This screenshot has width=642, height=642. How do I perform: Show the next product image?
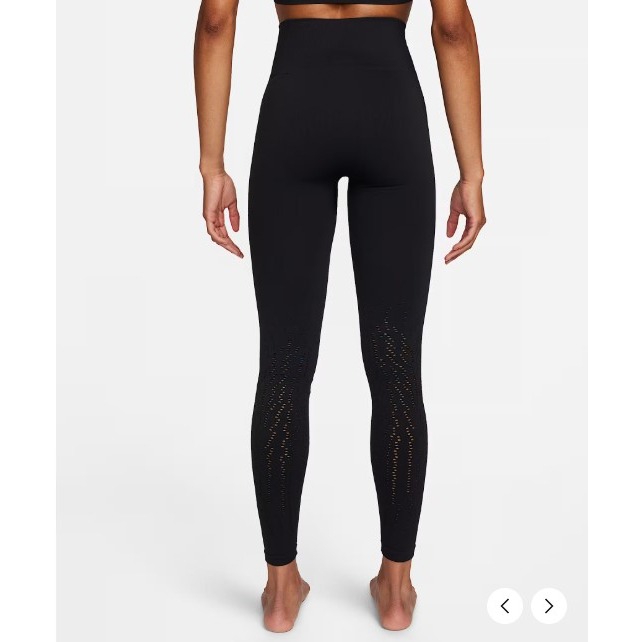click(x=549, y=606)
